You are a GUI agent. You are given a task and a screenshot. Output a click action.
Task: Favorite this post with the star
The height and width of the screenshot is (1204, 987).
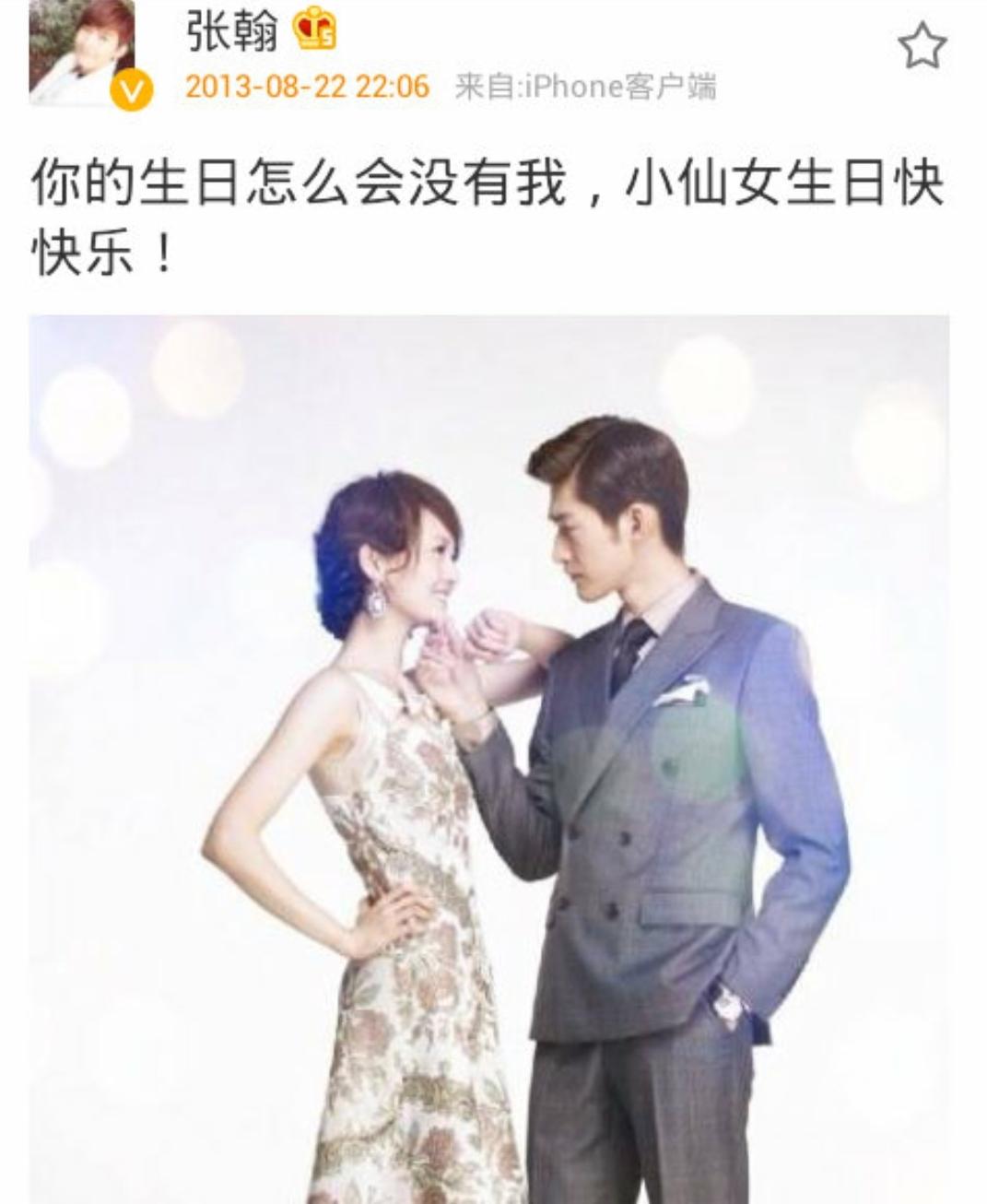coord(922,46)
